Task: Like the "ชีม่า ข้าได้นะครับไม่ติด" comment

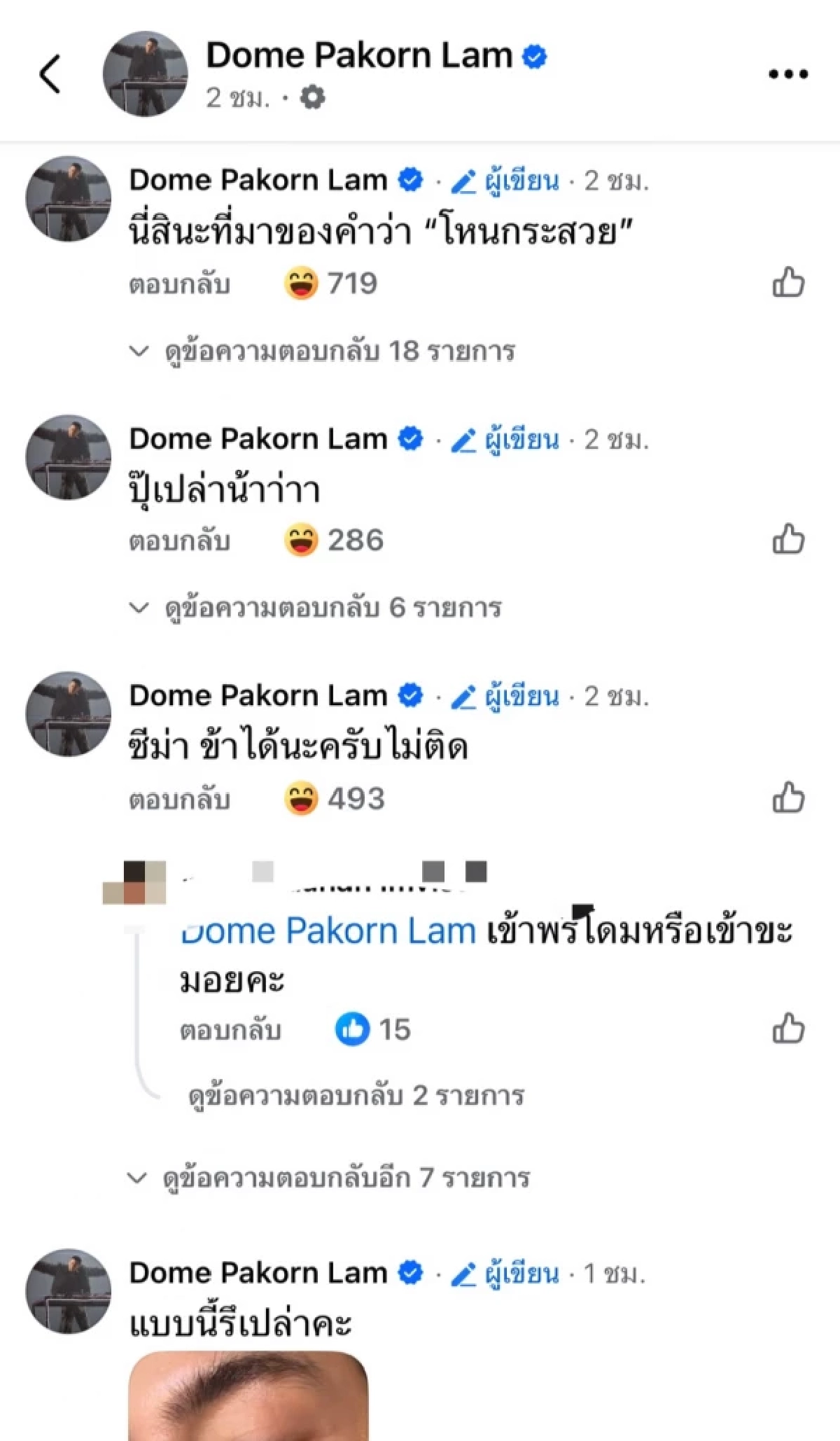Action: pos(788,798)
